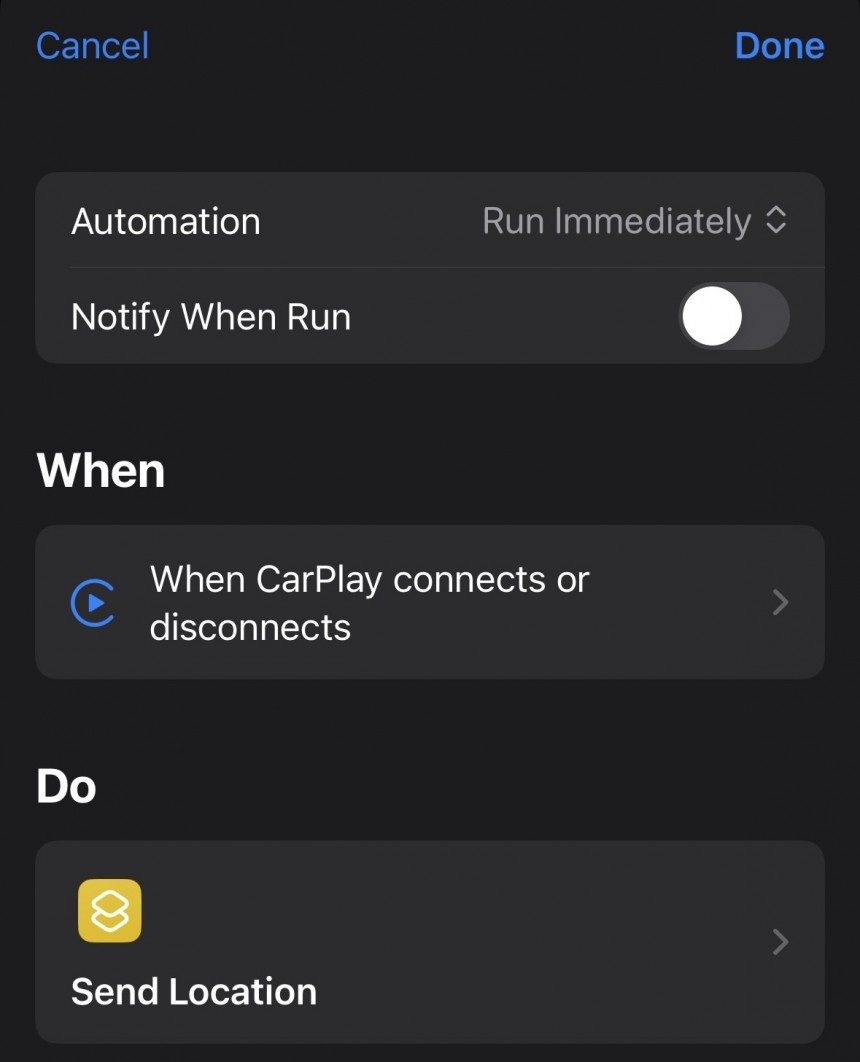Image resolution: width=860 pixels, height=1062 pixels.
Task: Tap the Notify When Run label
Action: [x=211, y=316]
